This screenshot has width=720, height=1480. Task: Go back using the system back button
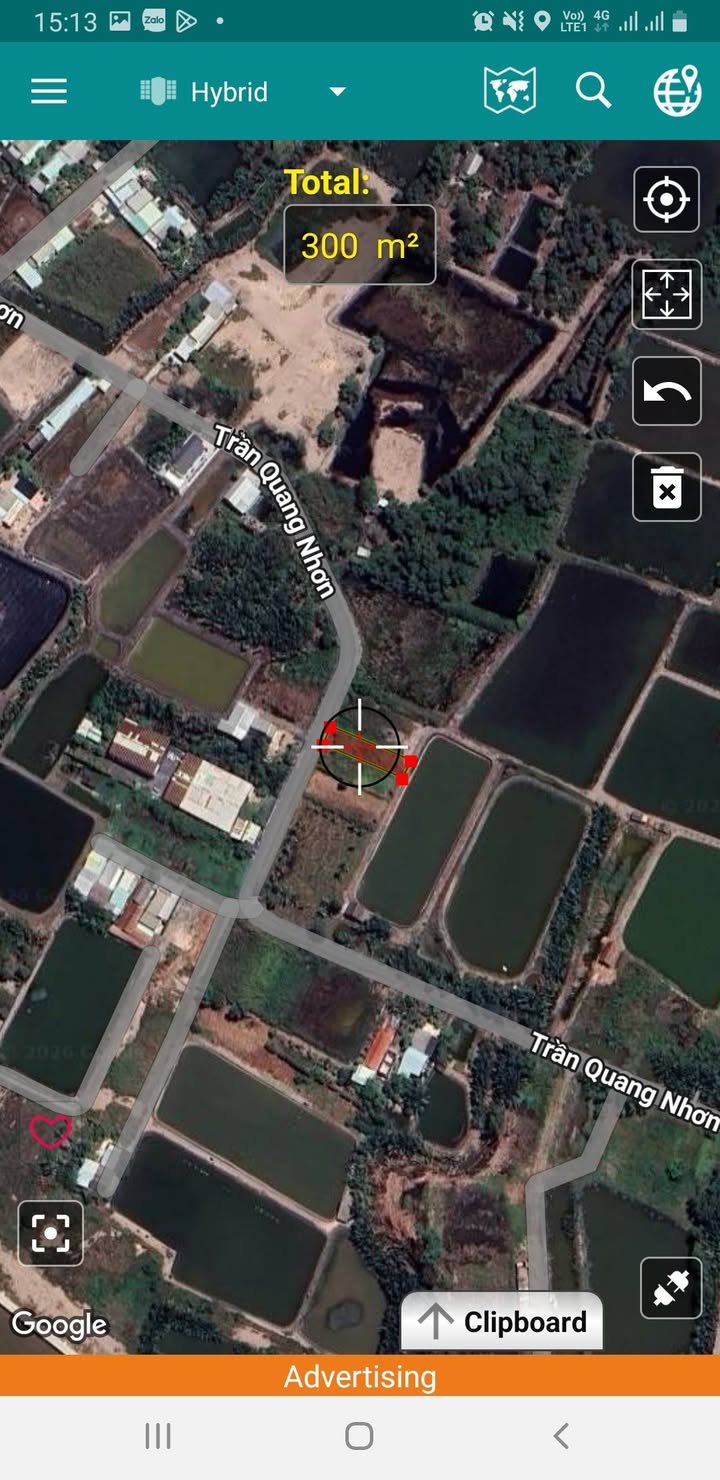pyautogui.click(x=561, y=1437)
